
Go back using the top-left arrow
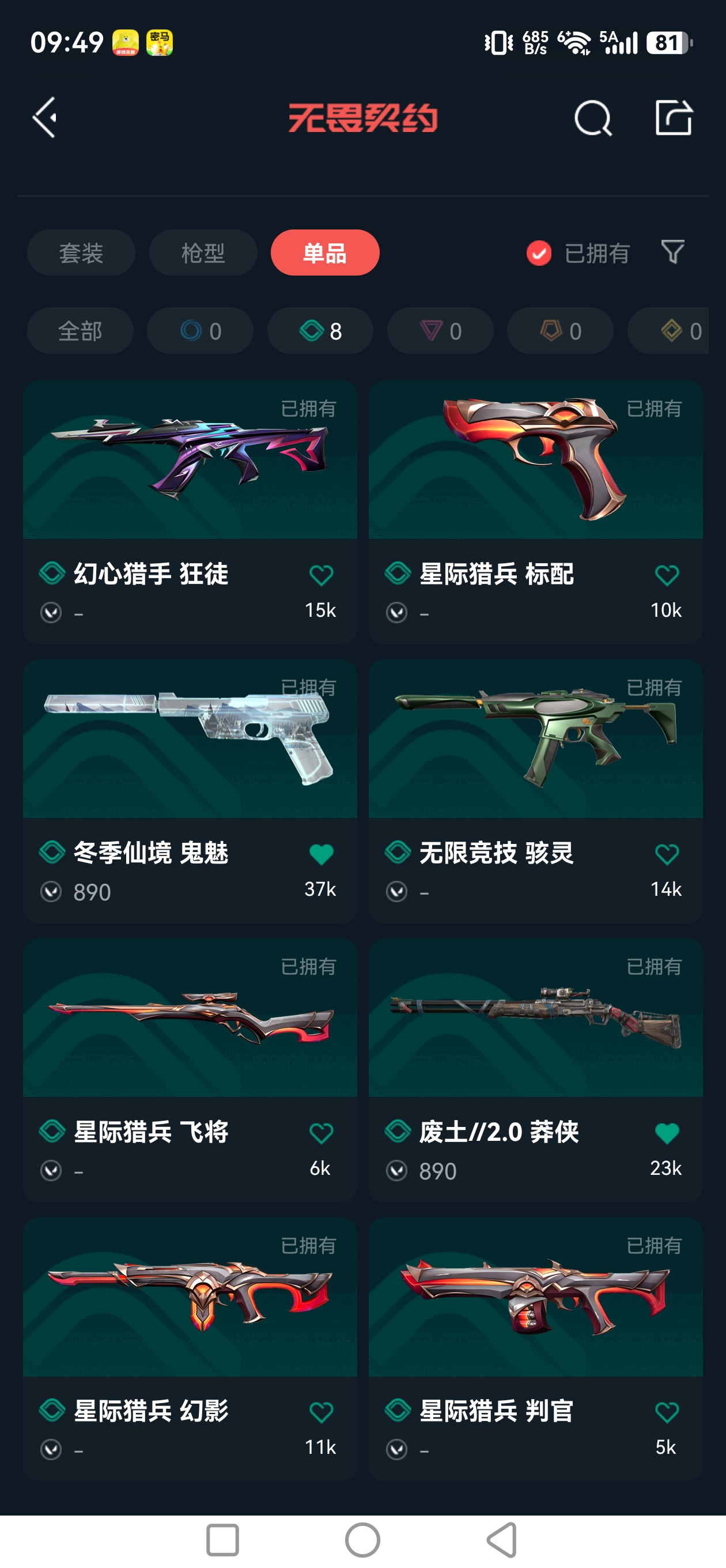tap(45, 118)
